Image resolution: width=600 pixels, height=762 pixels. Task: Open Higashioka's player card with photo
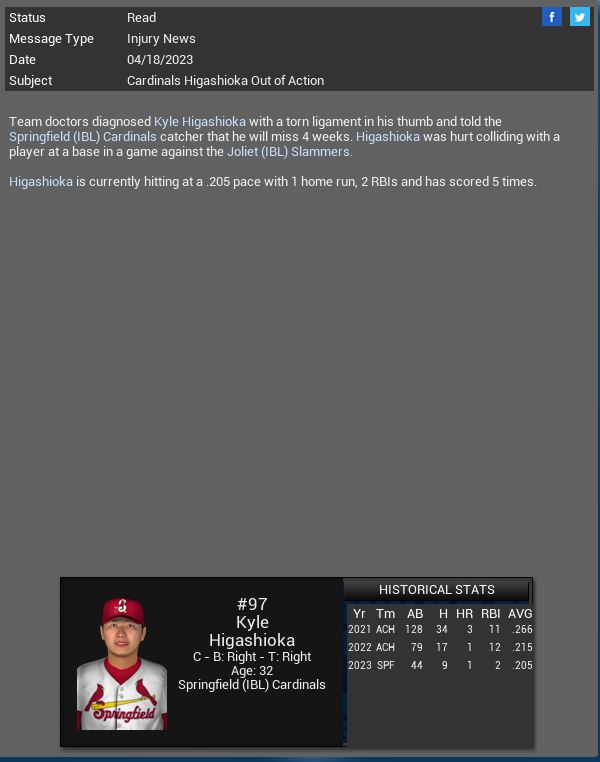point(122,663)
